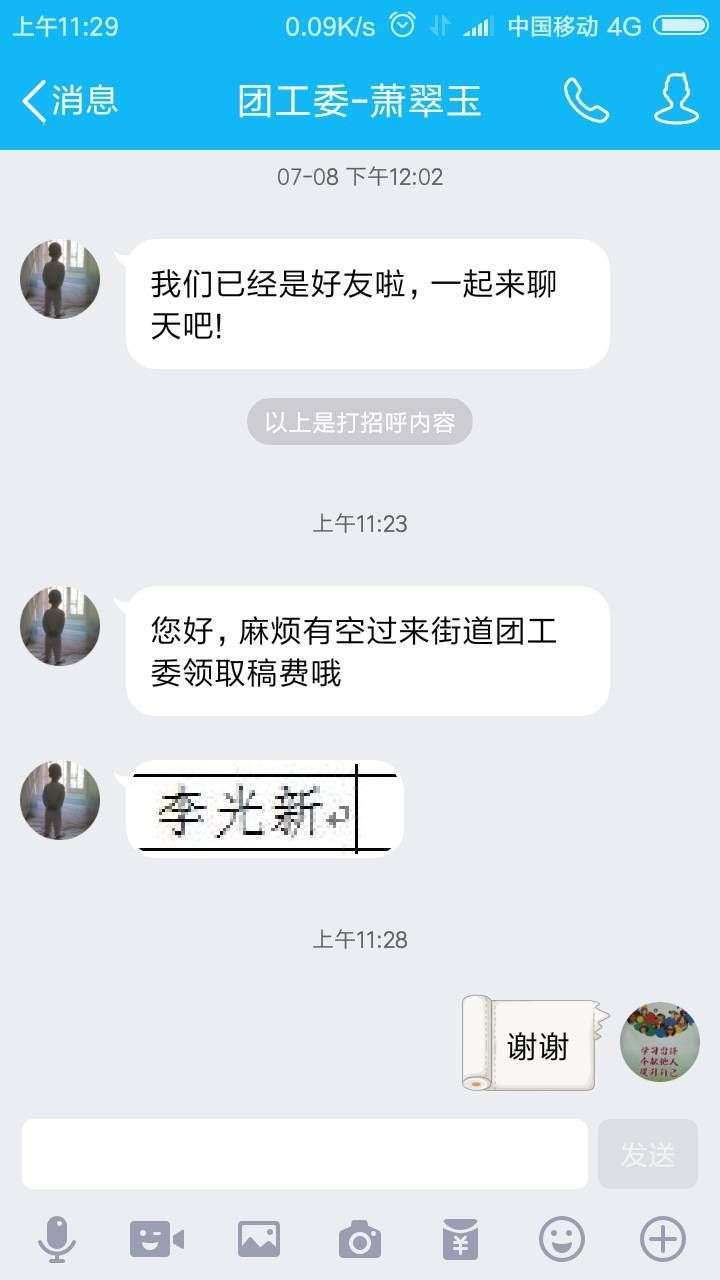Go back to the 消息 list
Screen dimensions: 720x1280
coord(70,100)
